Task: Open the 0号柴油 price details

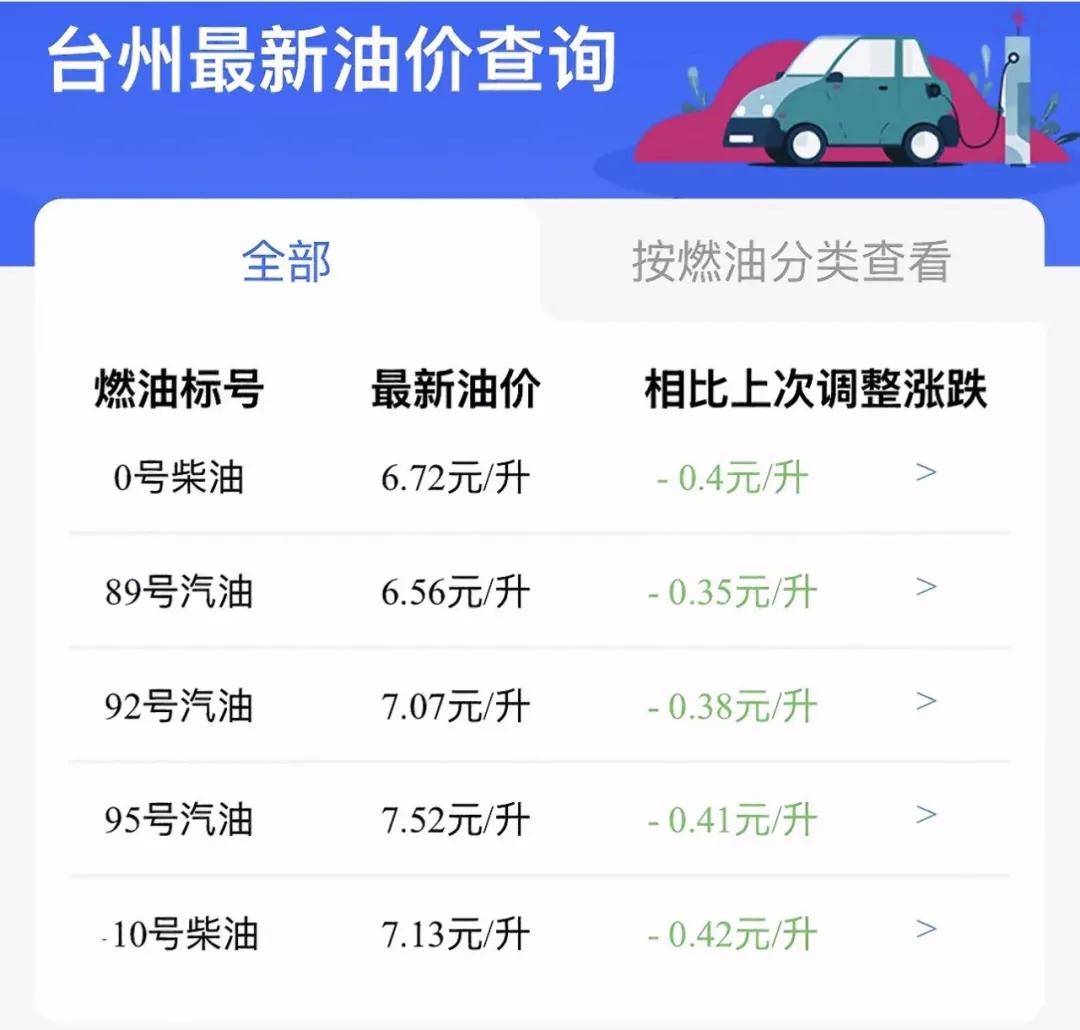Action: [926, 472]
